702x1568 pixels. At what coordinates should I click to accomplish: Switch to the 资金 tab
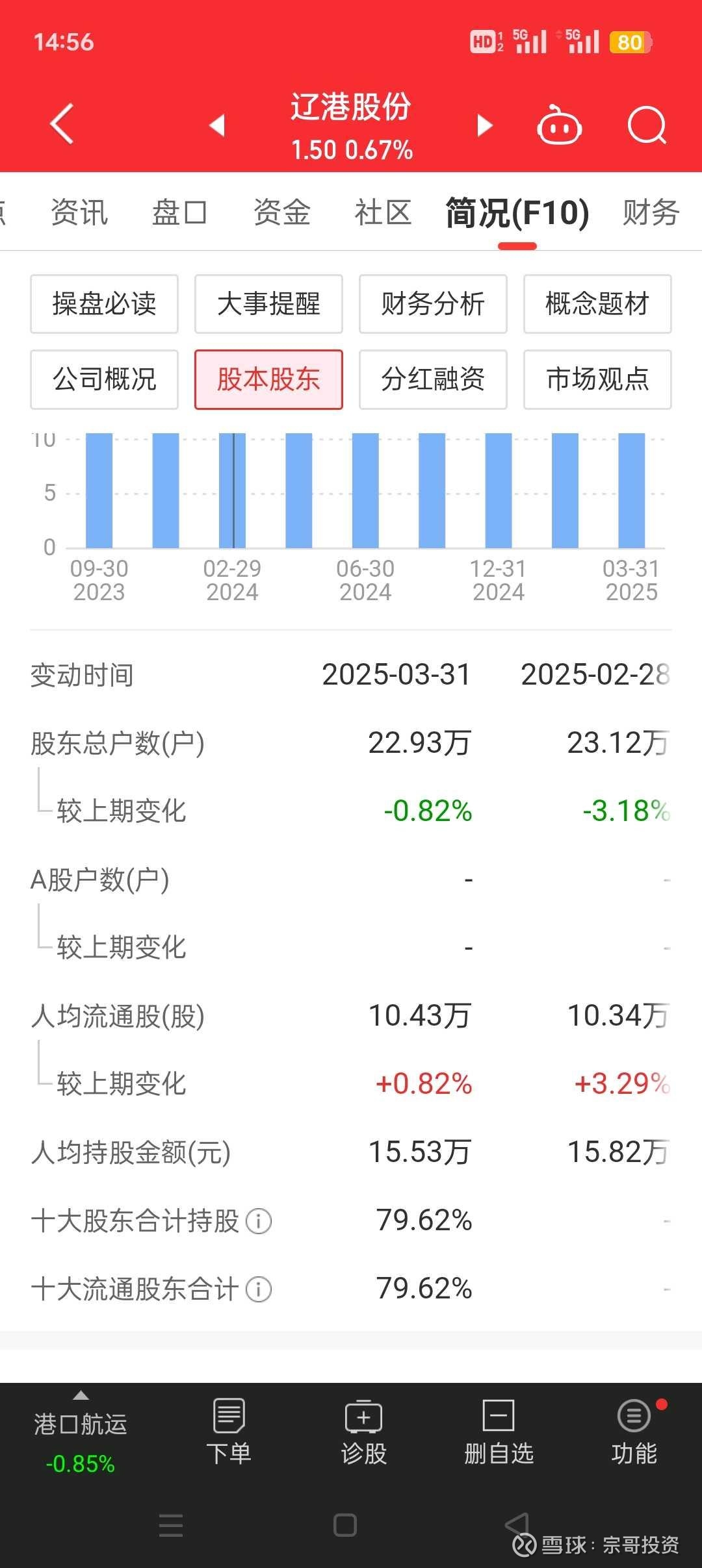coord(282,212)
